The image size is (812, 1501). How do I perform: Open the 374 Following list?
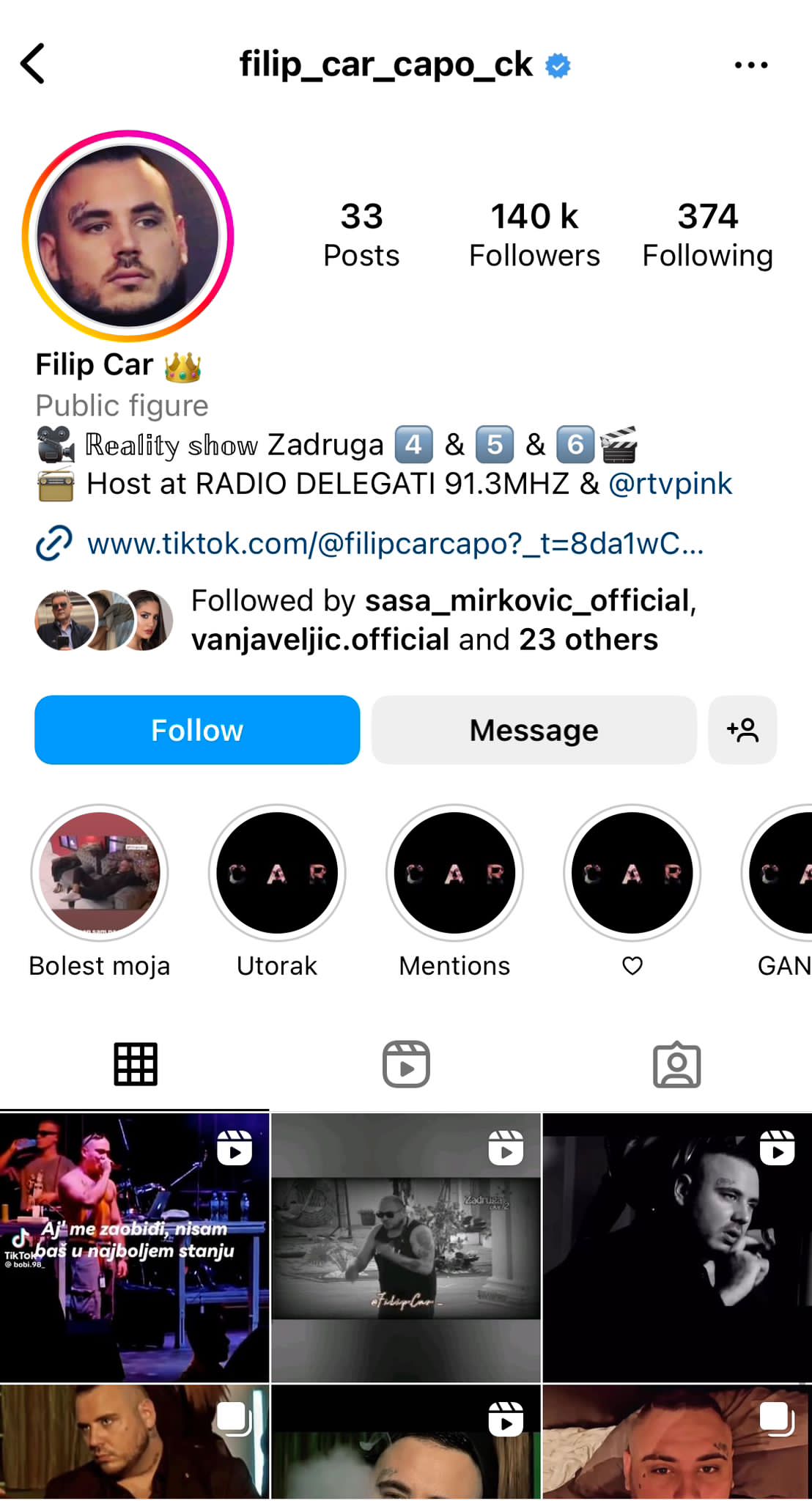707,235
